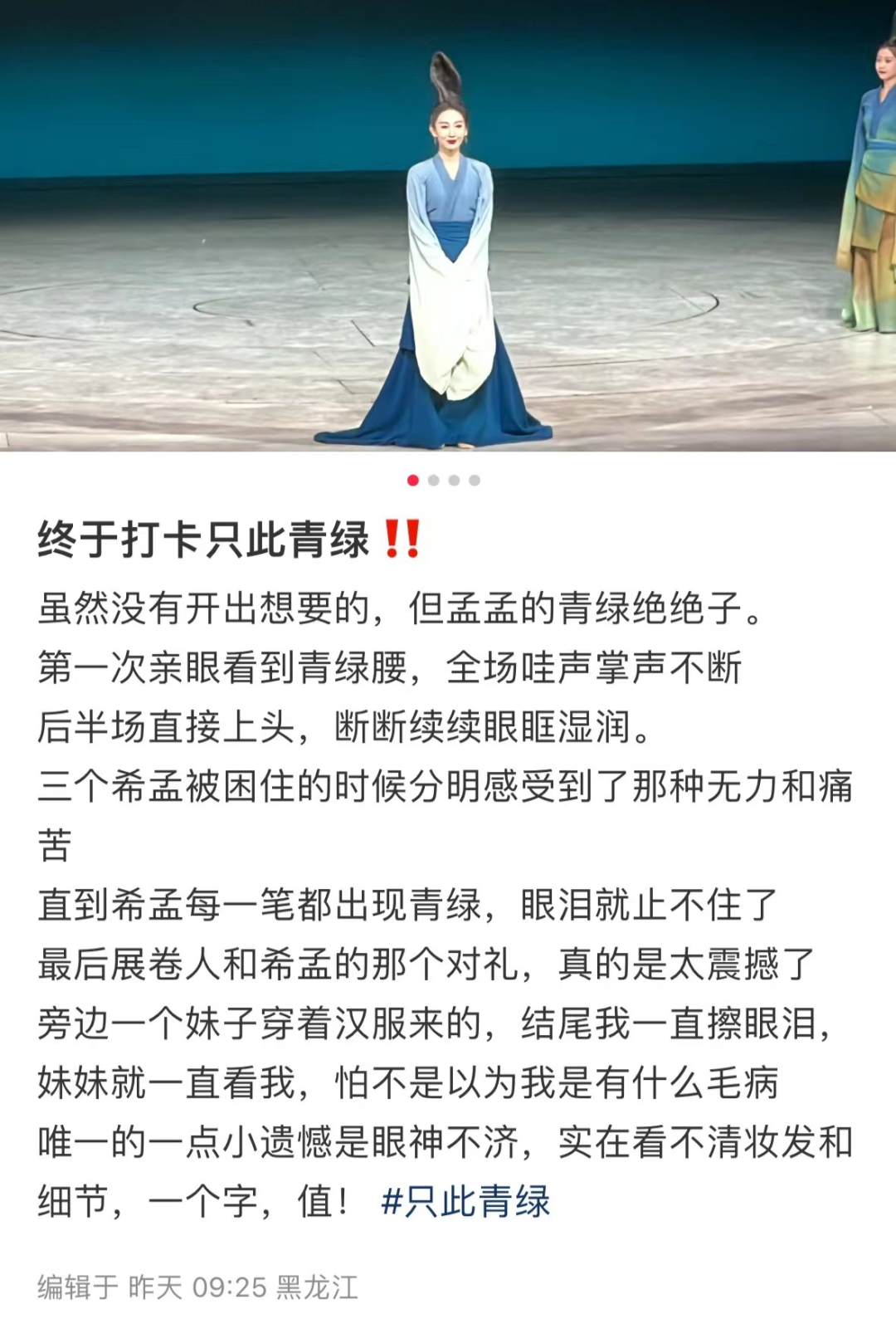The height and width of the screenshot is (1343, 896).
Task: Open the #只此青绿 hashtag link
Action: point(465,1202)
